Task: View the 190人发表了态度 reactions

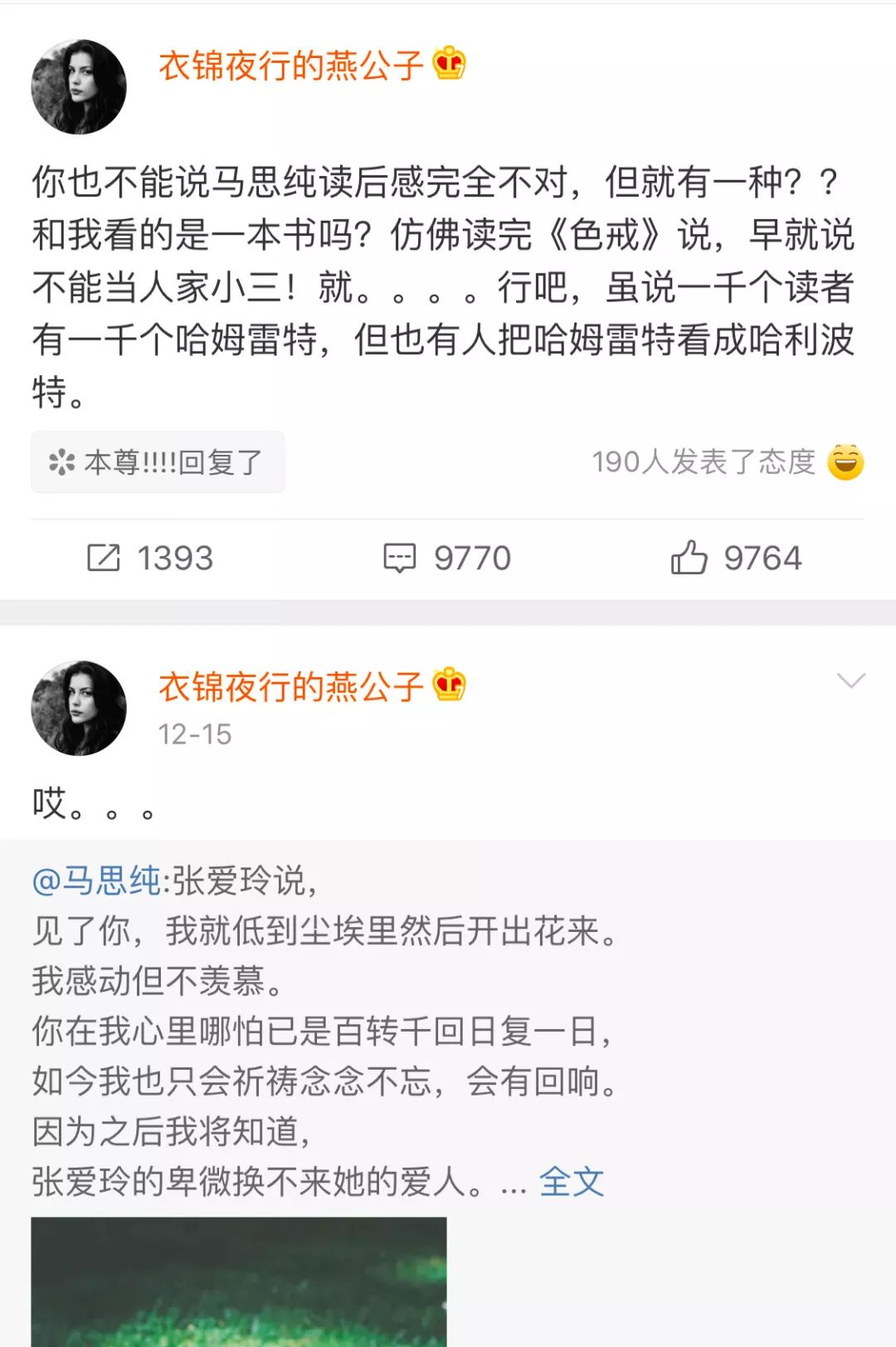Action: click(x=727, y=462)
